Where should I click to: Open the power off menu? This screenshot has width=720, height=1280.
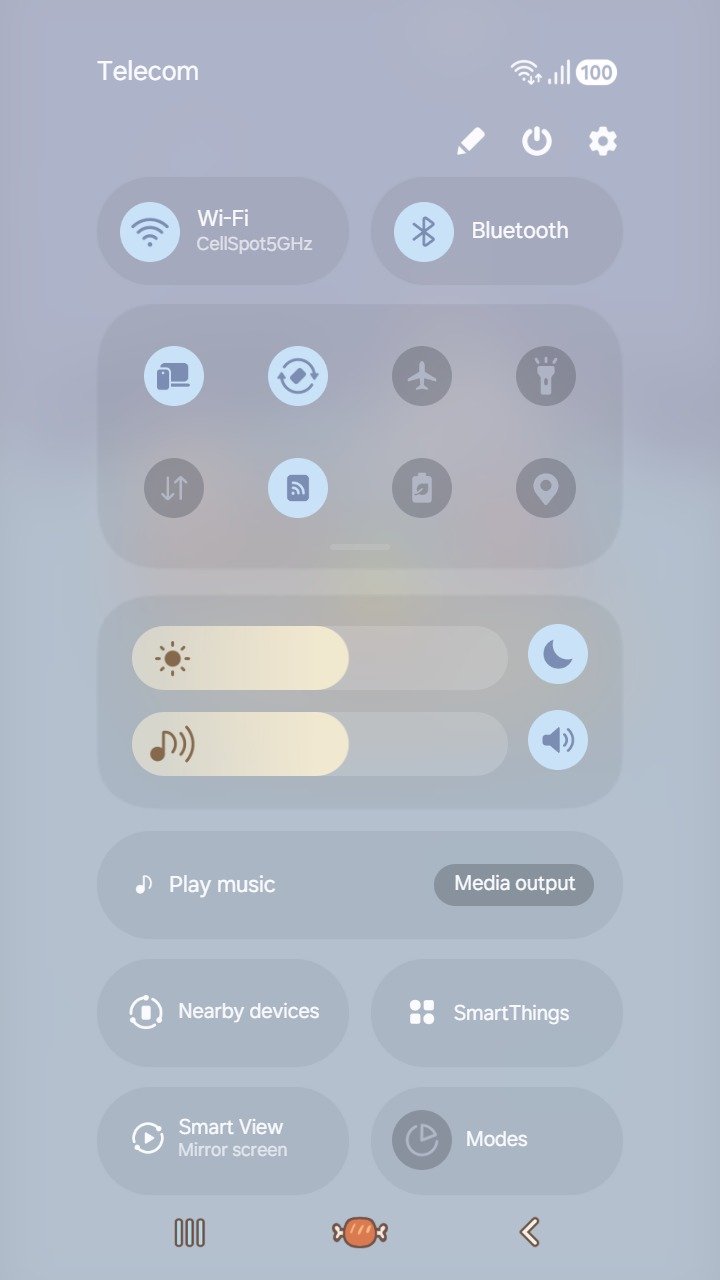[x=537, y=142]
